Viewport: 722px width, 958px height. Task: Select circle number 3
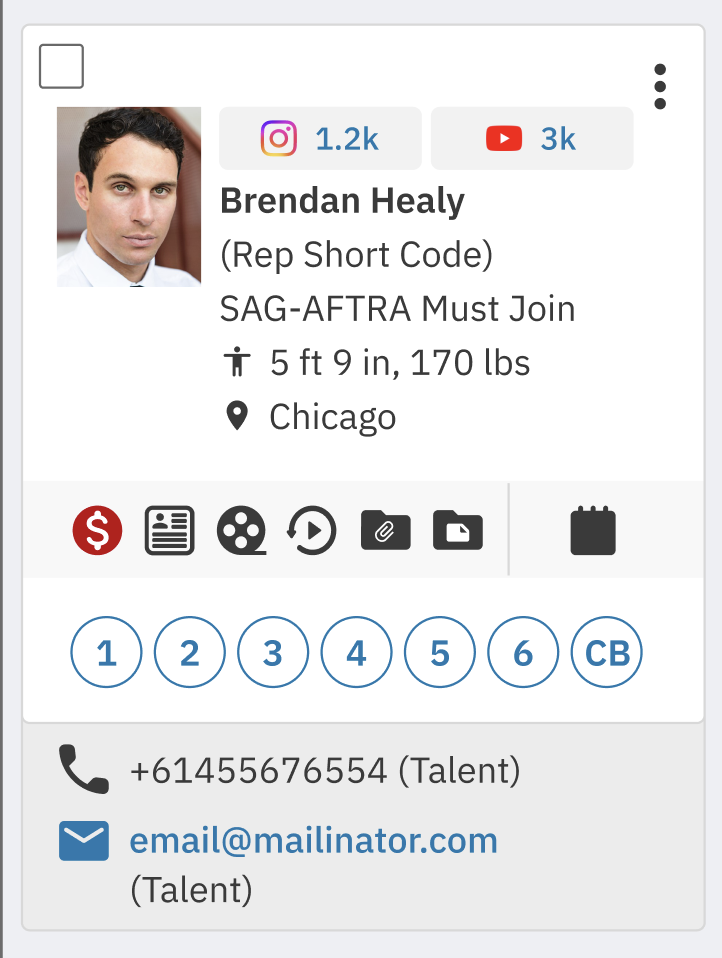click(273, 654)
